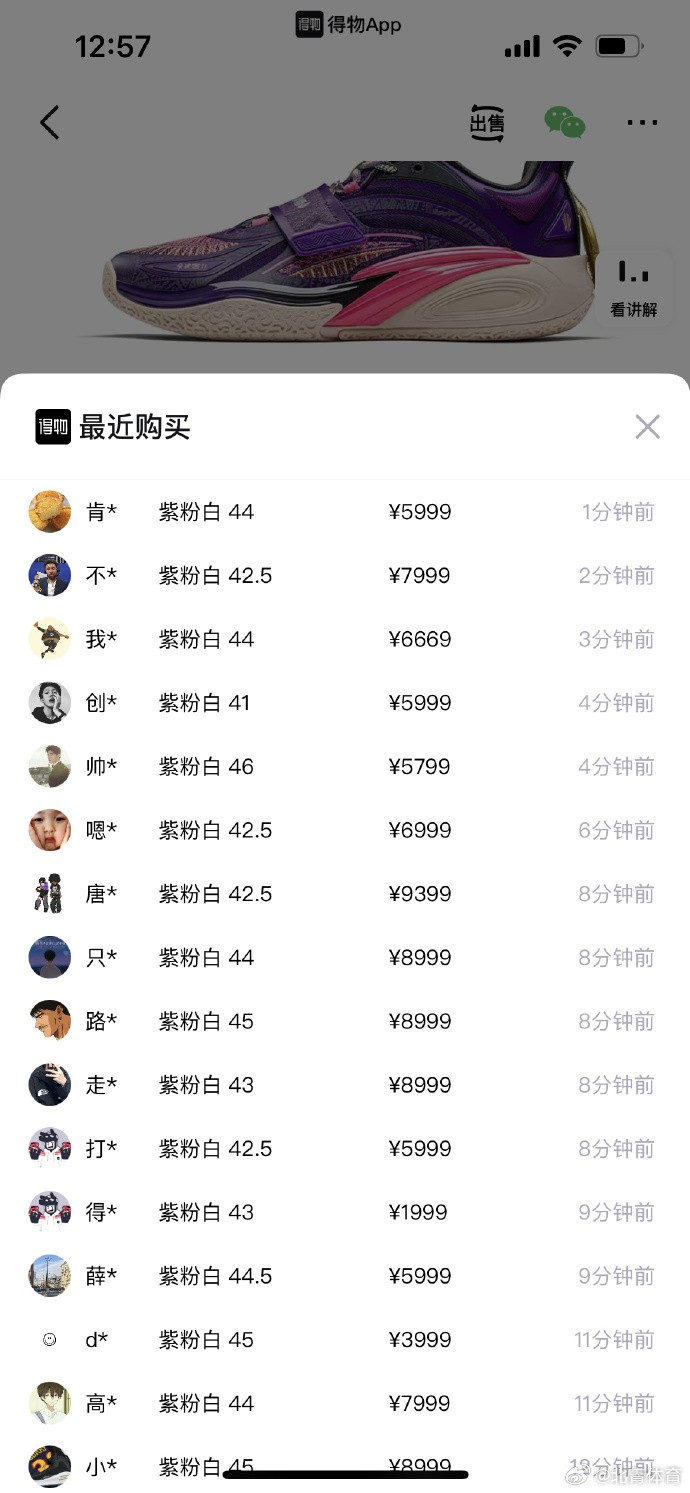
Task: Open the three-dot overflow menu
Action: tap(642, 123)
